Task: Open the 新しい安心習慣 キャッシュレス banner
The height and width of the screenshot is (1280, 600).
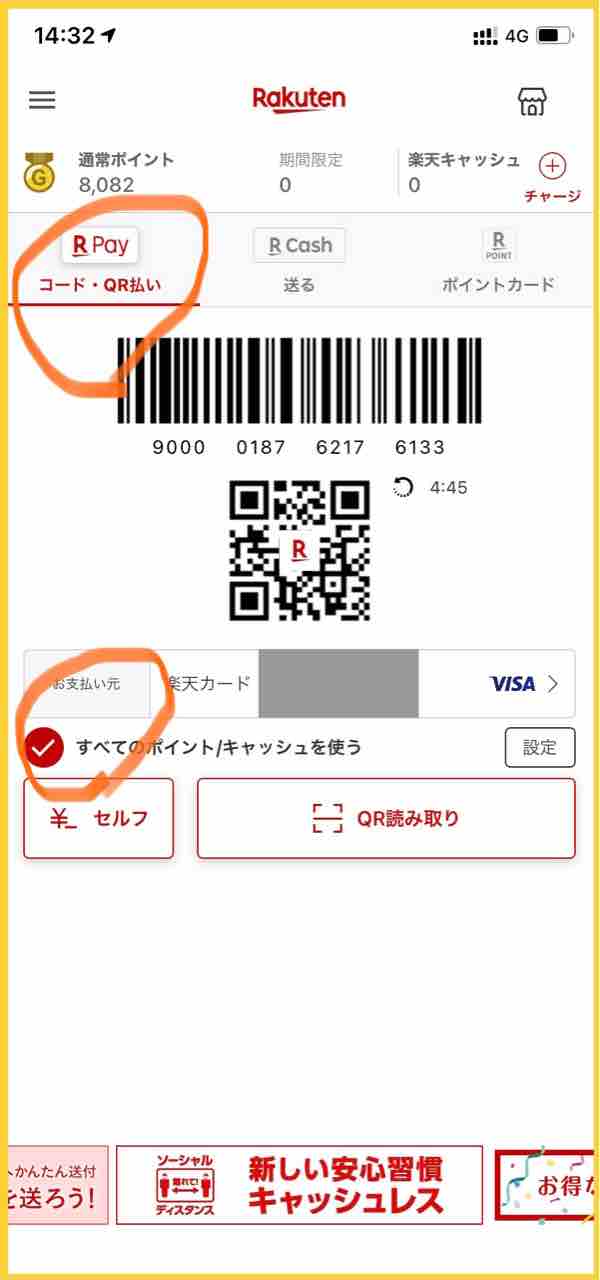Action: [299, 1185]
